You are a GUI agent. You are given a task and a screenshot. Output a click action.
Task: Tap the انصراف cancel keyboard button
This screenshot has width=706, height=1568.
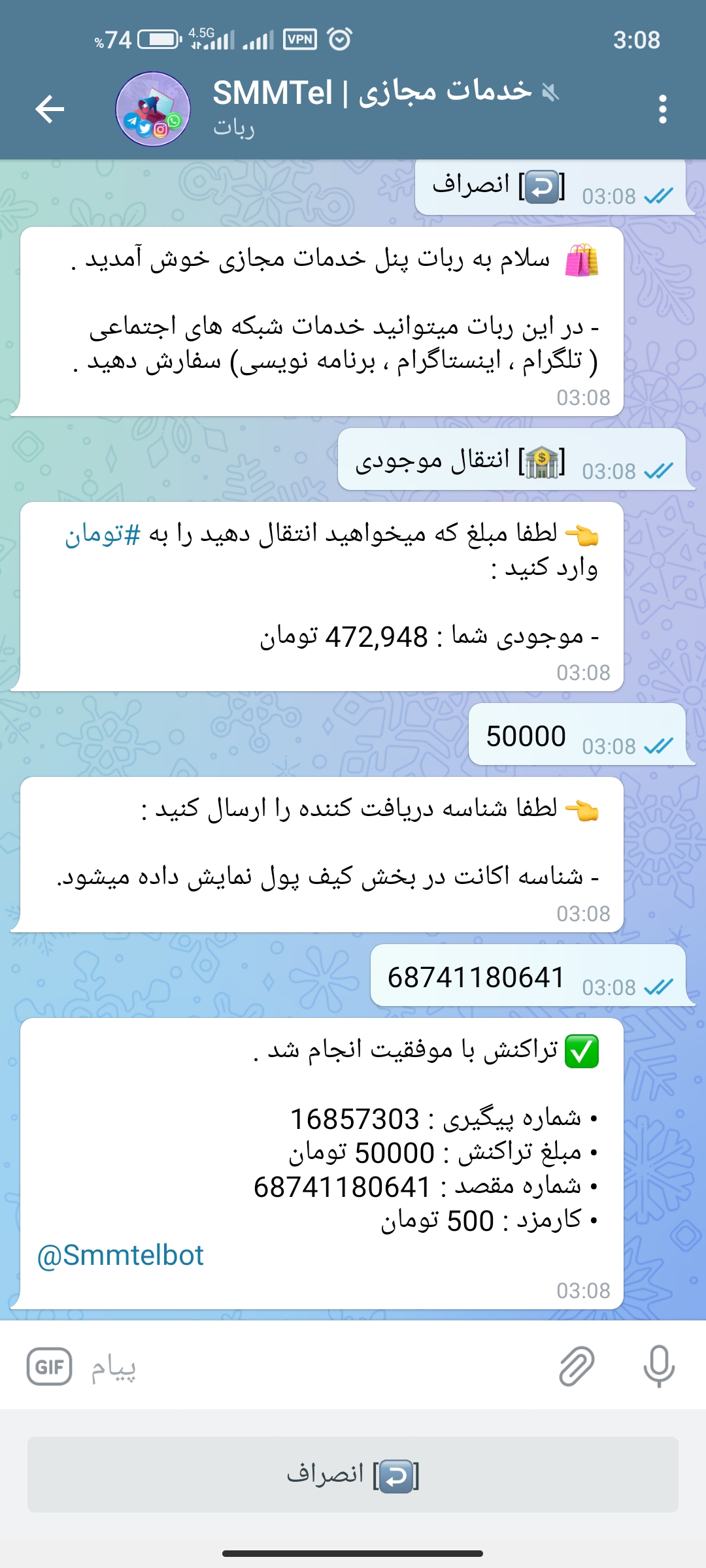353,1475
